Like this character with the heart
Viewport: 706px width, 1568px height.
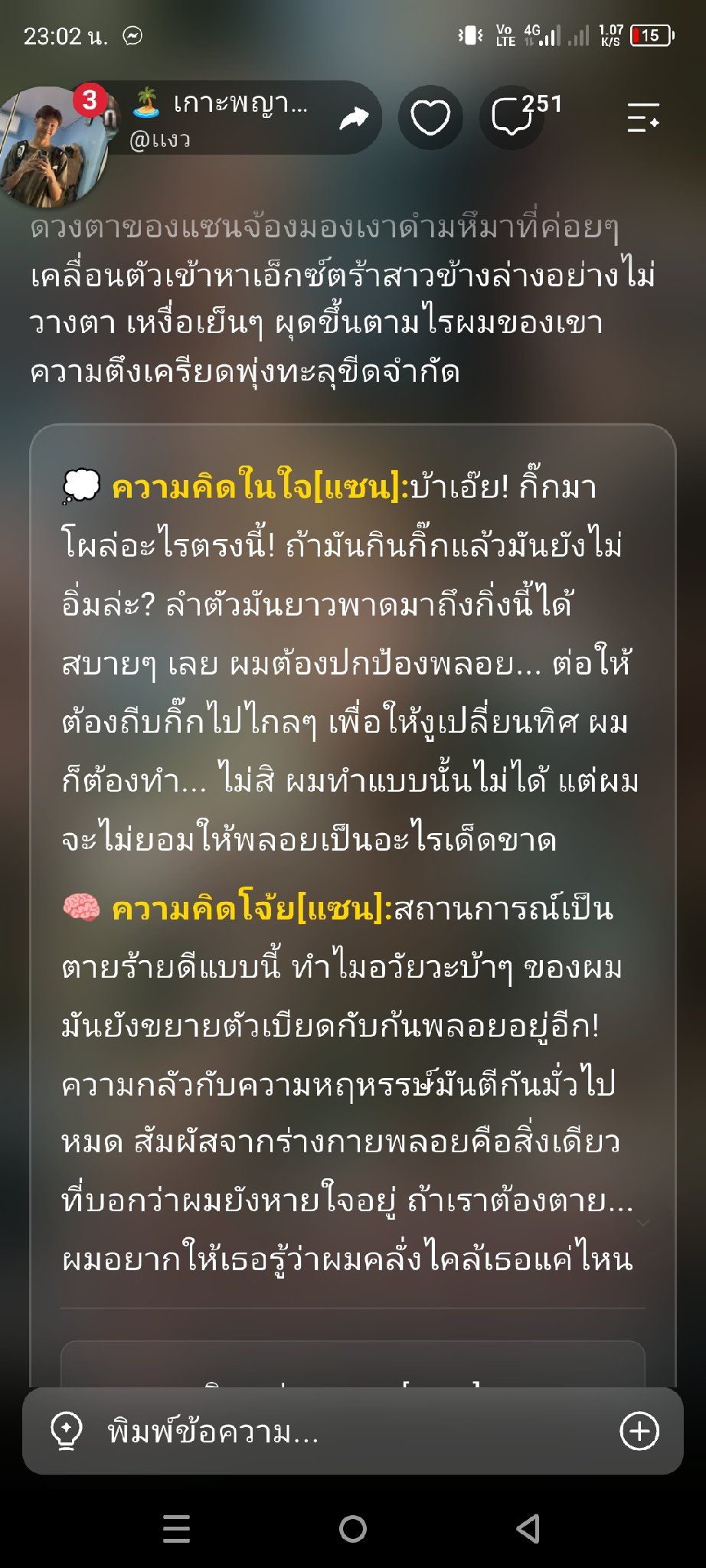(430, 117)
